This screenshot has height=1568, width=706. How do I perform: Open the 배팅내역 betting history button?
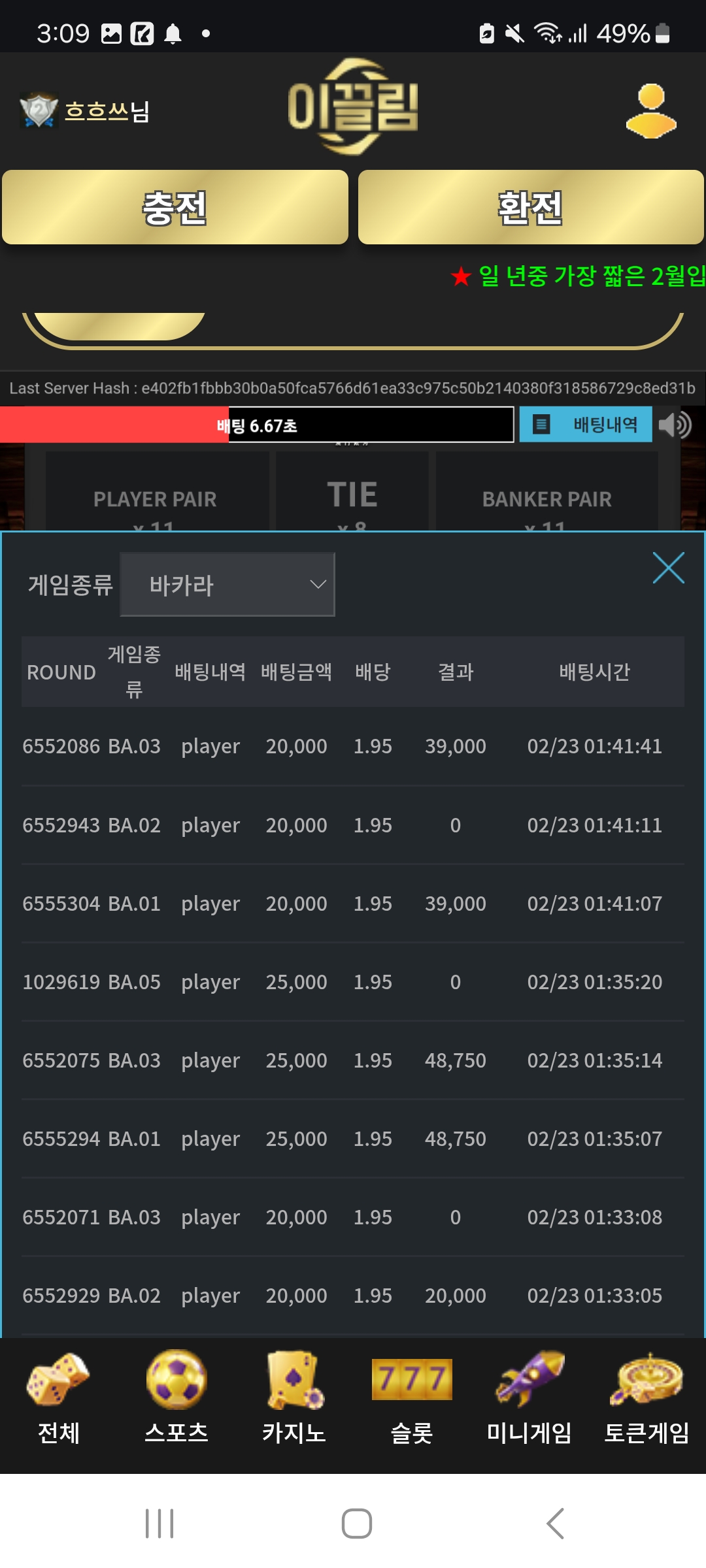click(586, 425)
